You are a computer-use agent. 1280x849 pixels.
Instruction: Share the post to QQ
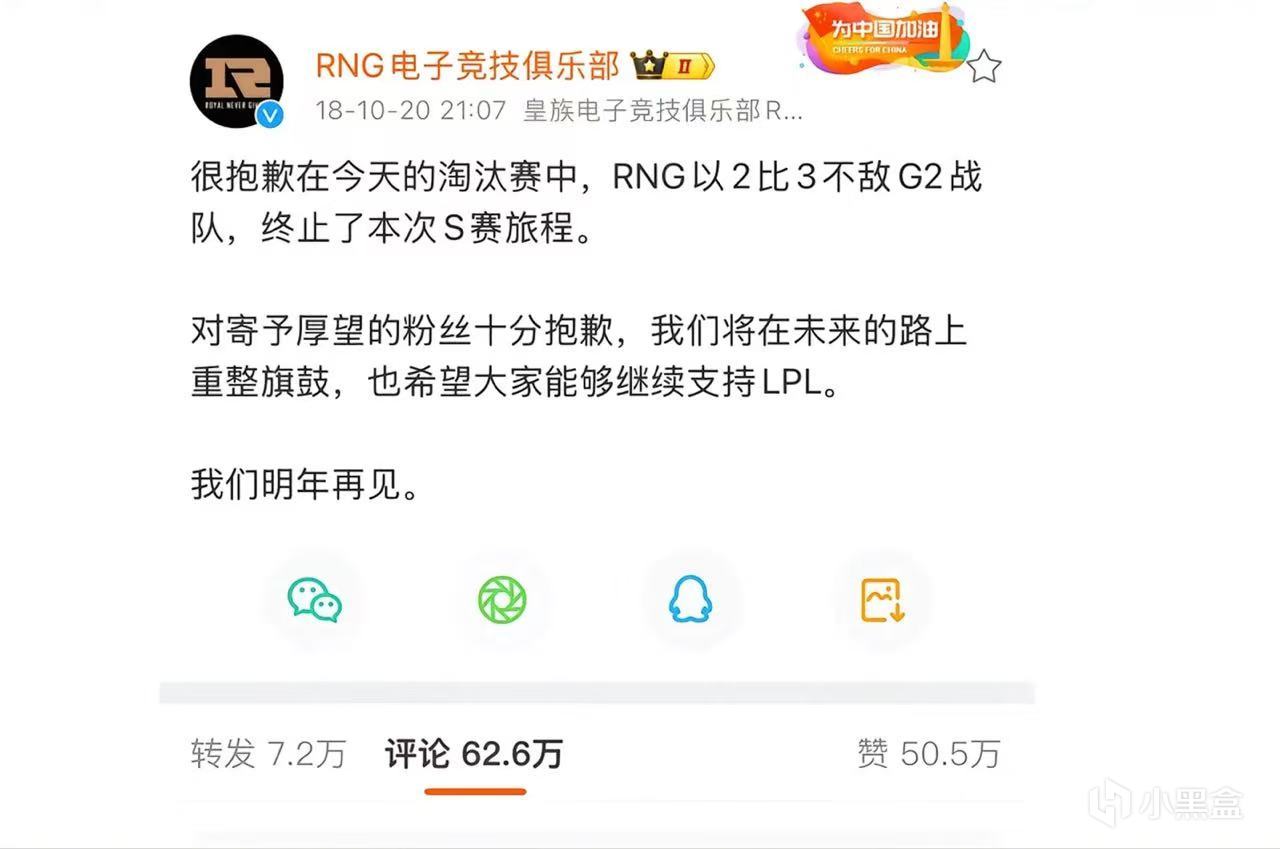pyautogui.click(x=691, y=600)
